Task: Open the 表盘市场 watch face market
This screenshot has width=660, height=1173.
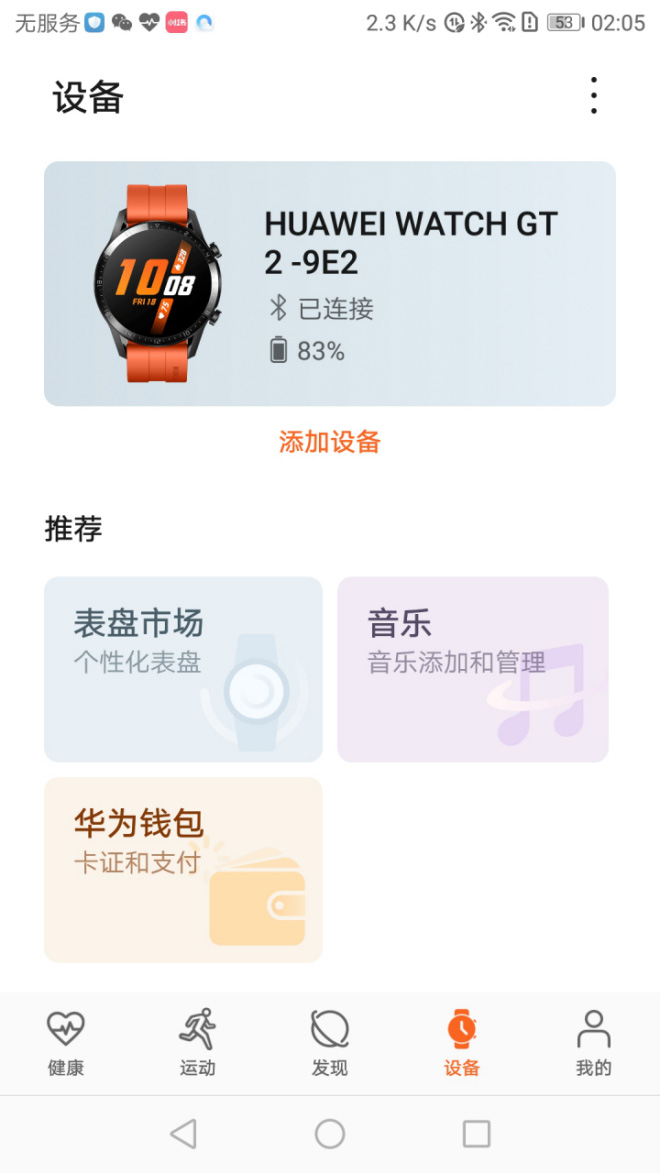Action: coord(183,669)
